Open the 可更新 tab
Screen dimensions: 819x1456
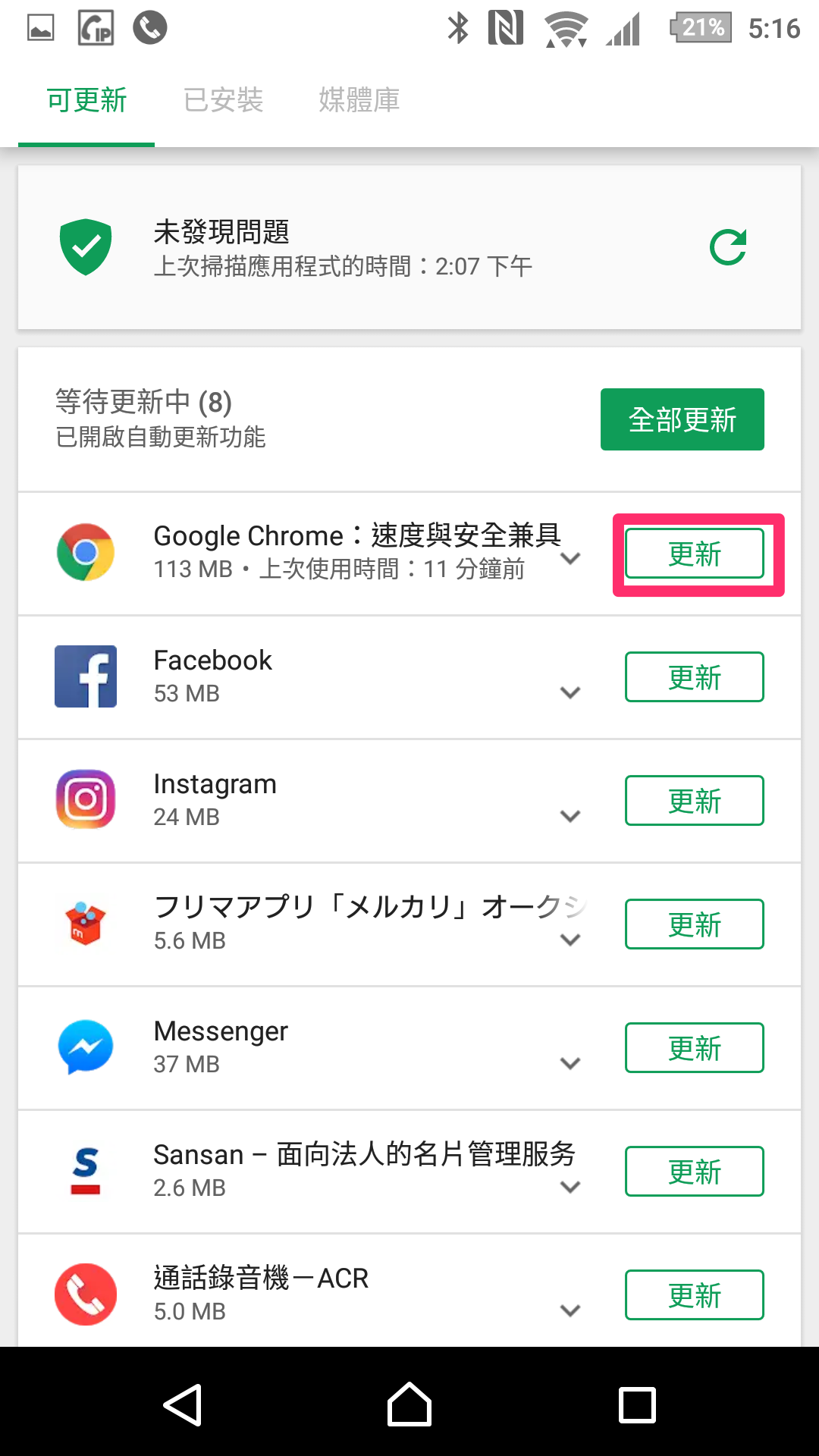tap(86, 100)
